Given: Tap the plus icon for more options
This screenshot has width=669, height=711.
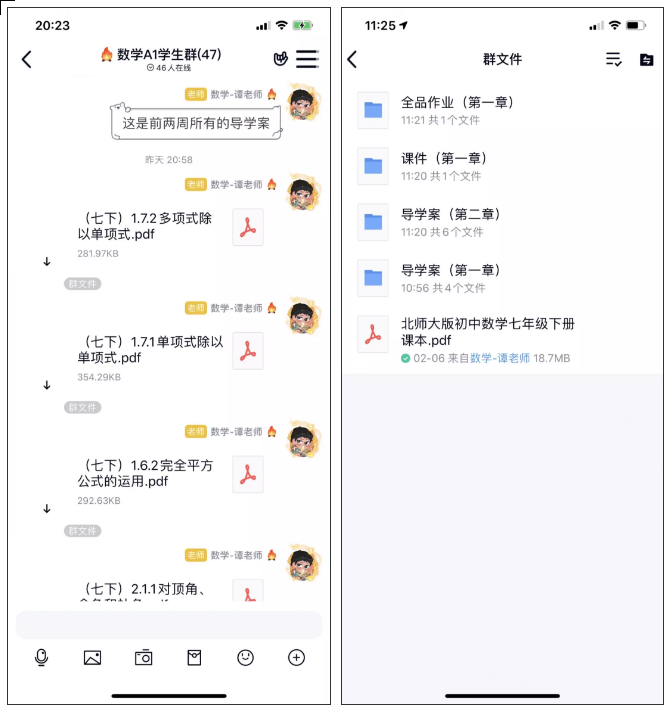Looking at the screenshot, I should 296,658.
